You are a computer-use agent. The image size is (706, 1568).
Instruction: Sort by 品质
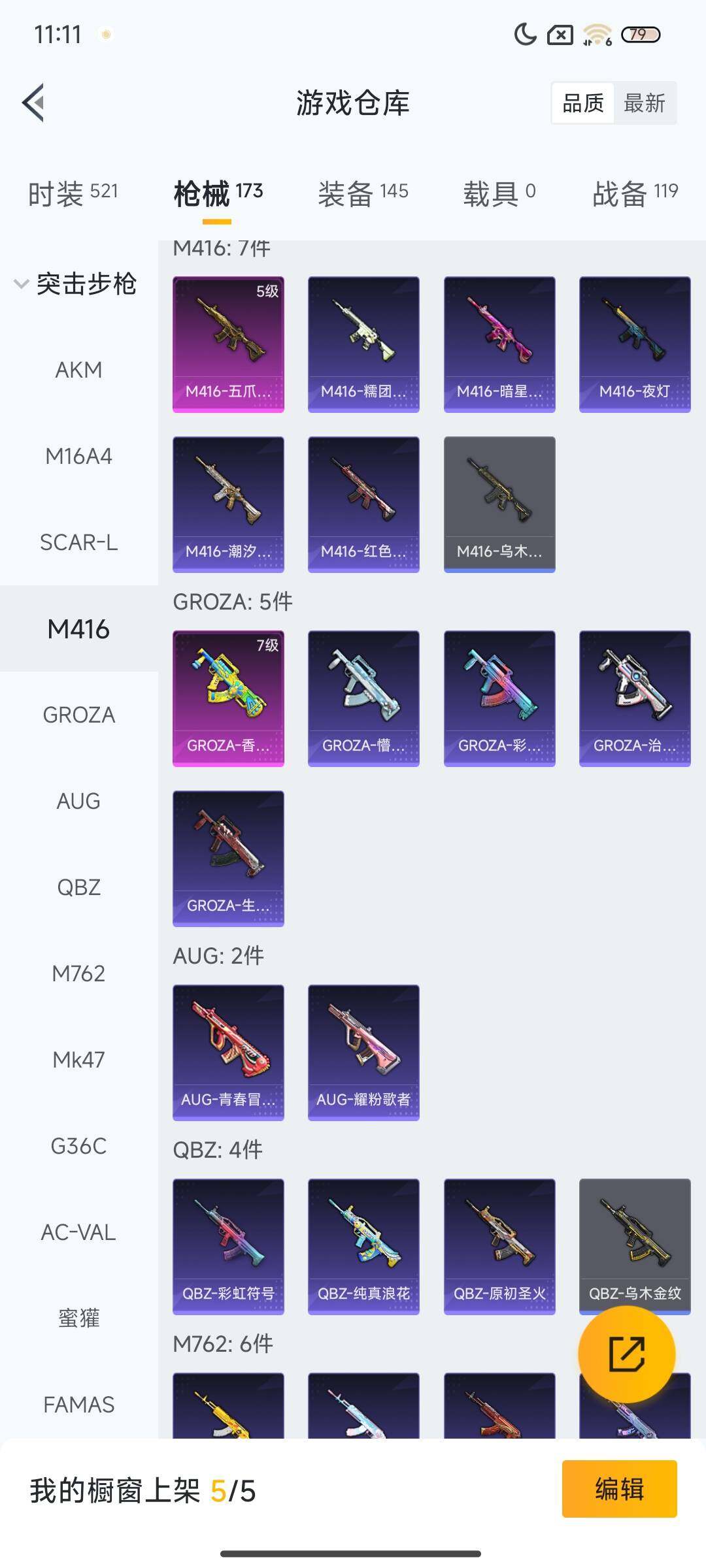pos(583,103)
